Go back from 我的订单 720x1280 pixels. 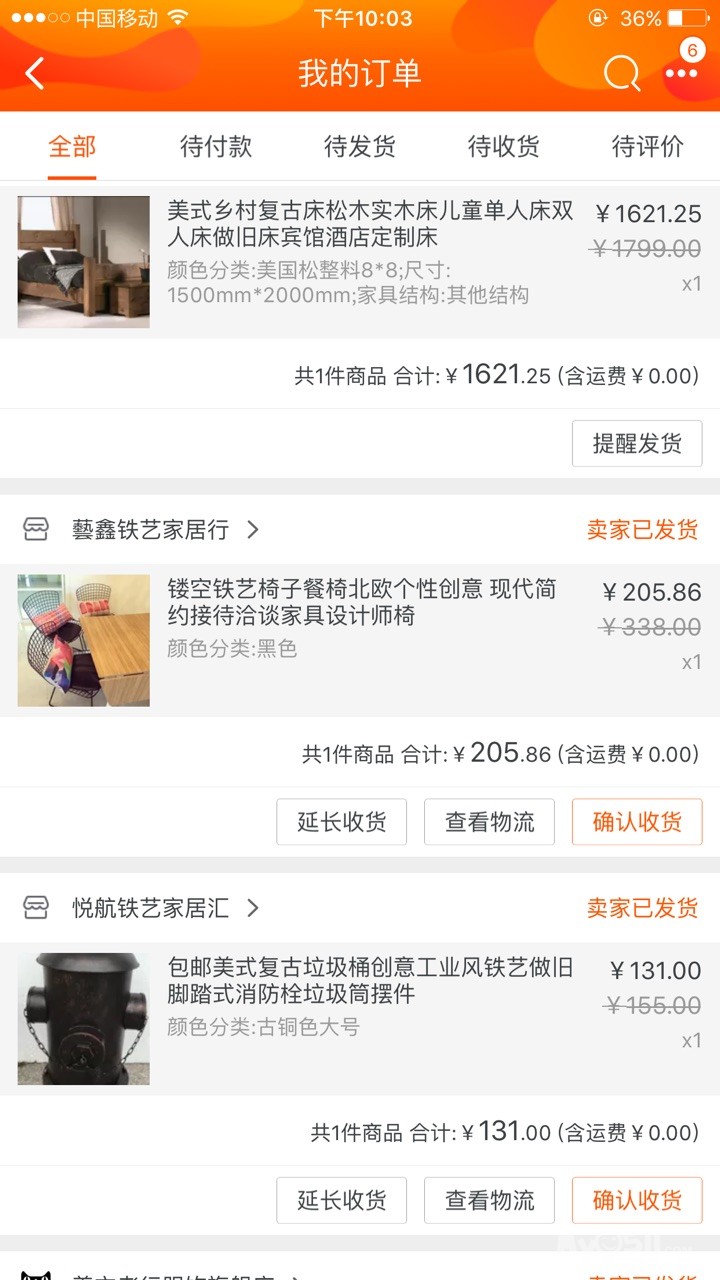(35, 73)
